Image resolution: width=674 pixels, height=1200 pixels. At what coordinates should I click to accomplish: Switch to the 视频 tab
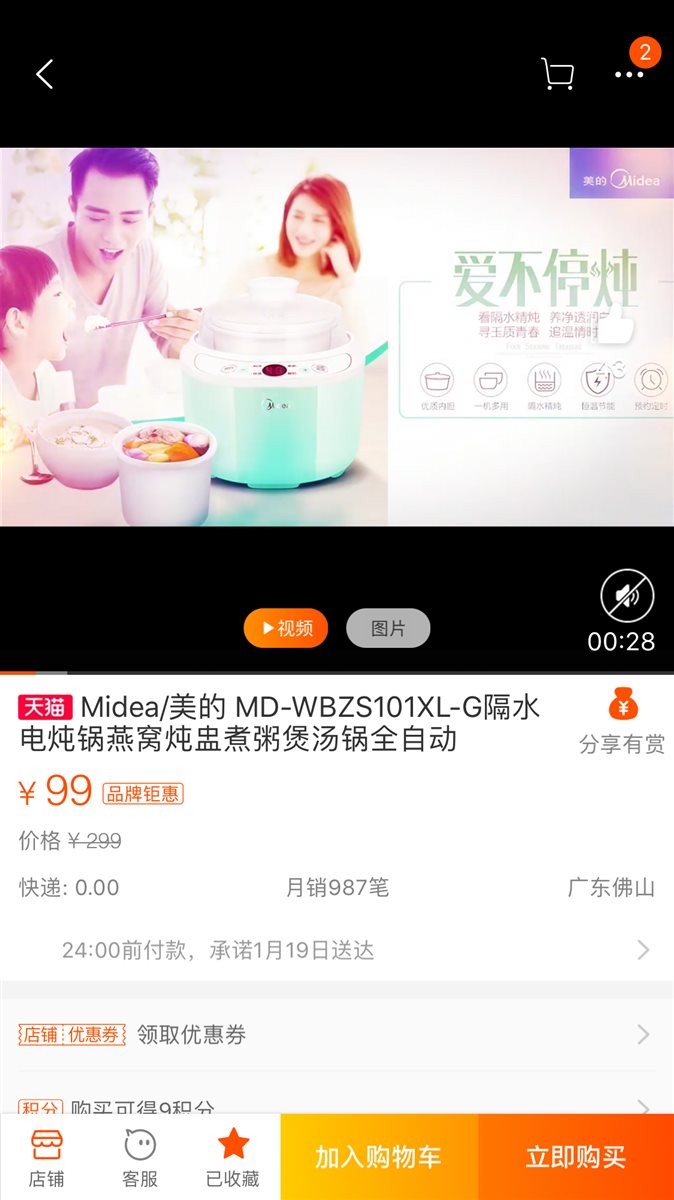[x=286, y=628]
